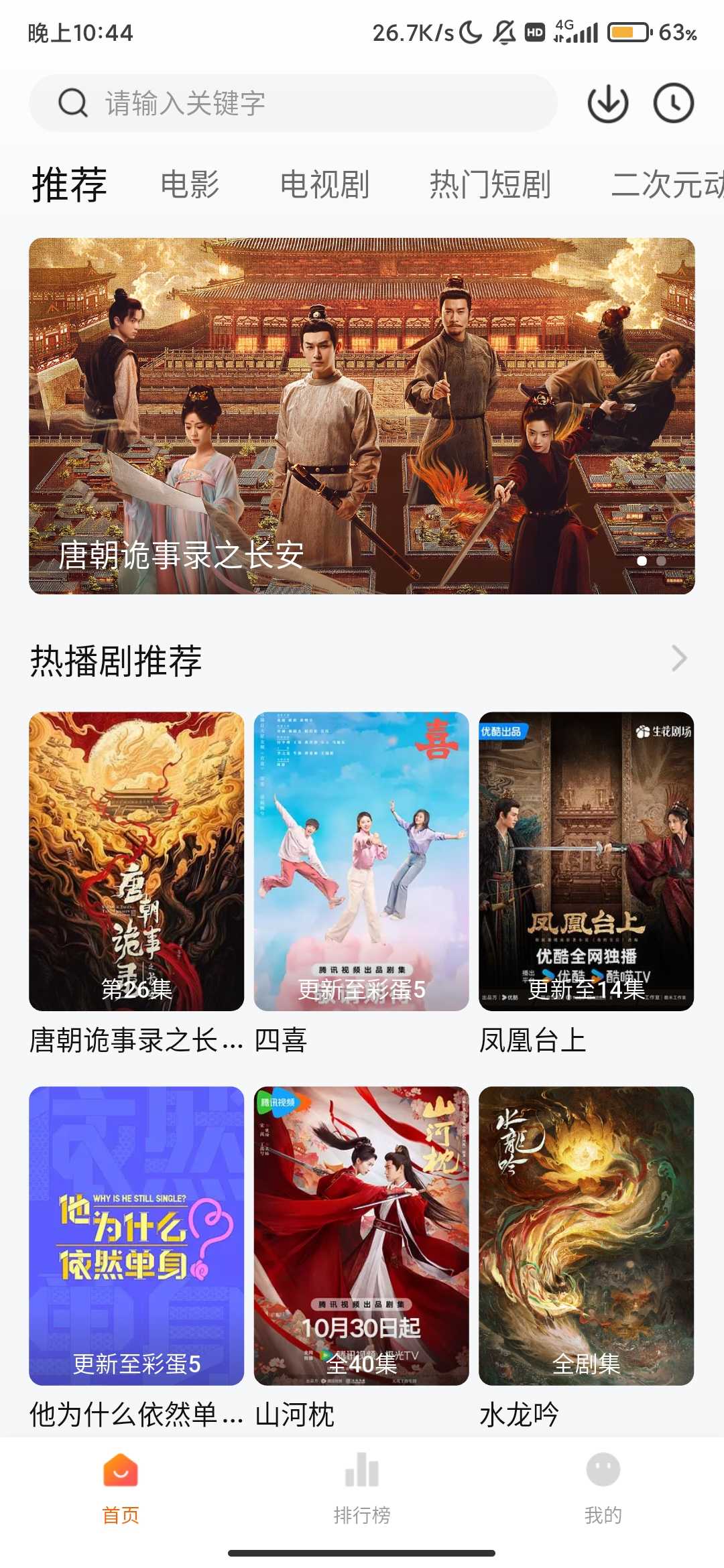This screenshot has width=724, height=1568.
Task: Open the 唐朝诡事录 第26集 poster card
Action: [x=136, y=861]
